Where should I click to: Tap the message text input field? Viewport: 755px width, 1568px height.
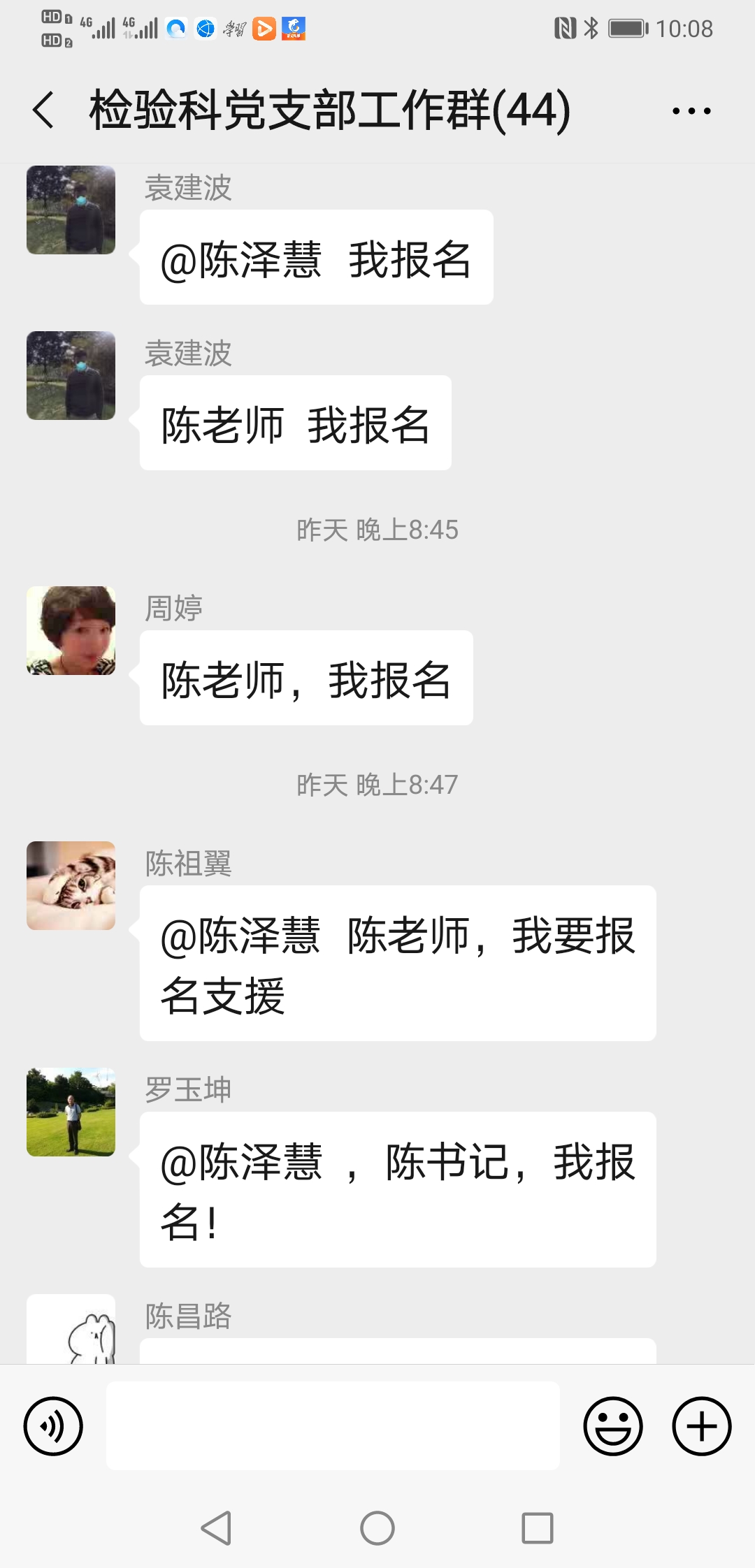tap(333, 1425)
